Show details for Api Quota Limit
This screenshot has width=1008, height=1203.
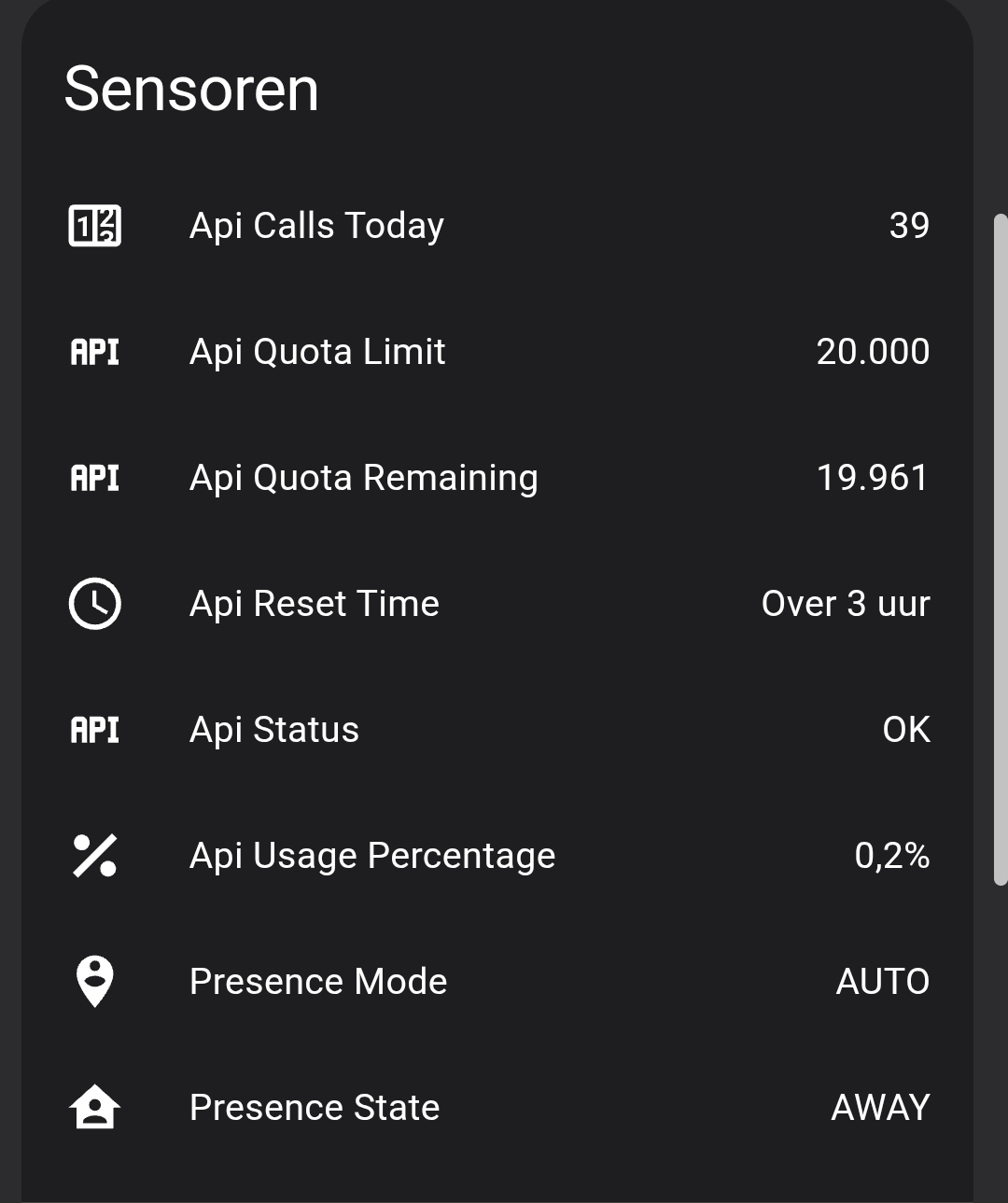tap(317, 352)
